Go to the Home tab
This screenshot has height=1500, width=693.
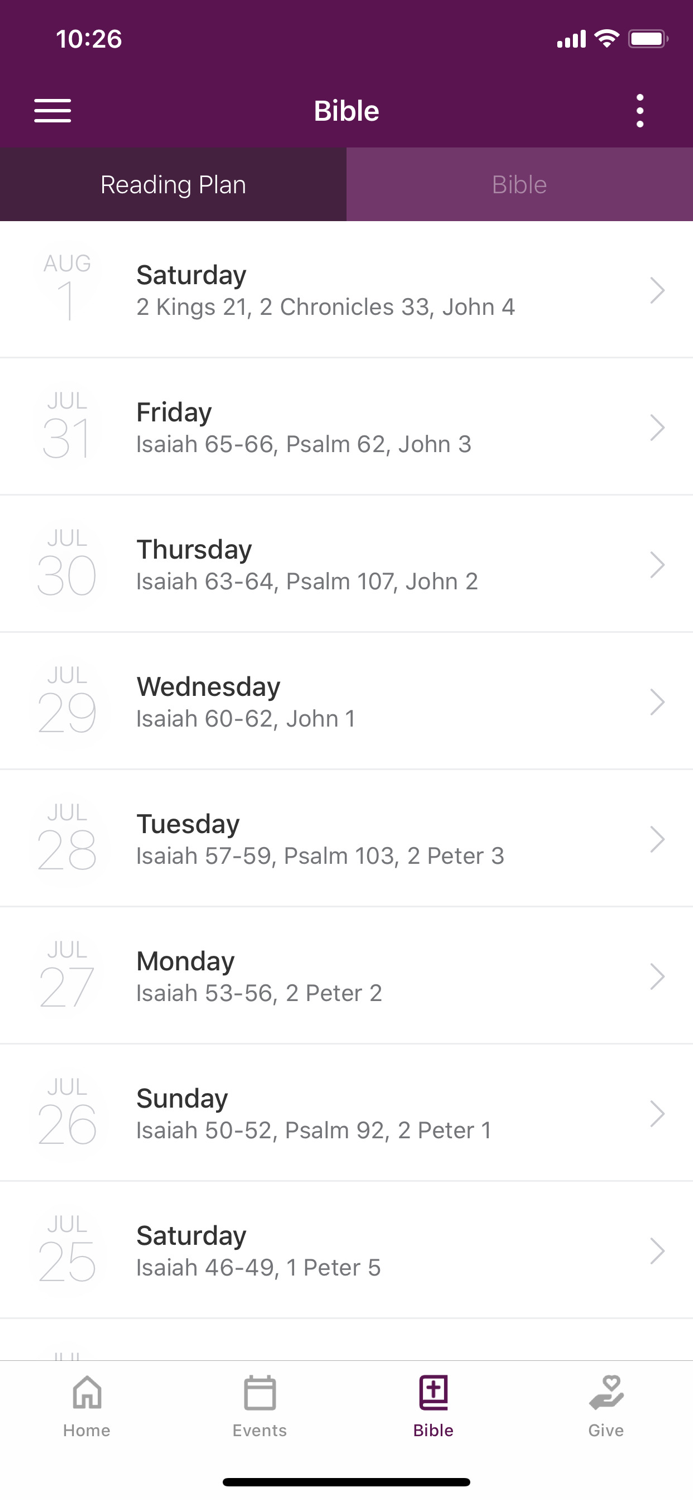coord(87,1405)
